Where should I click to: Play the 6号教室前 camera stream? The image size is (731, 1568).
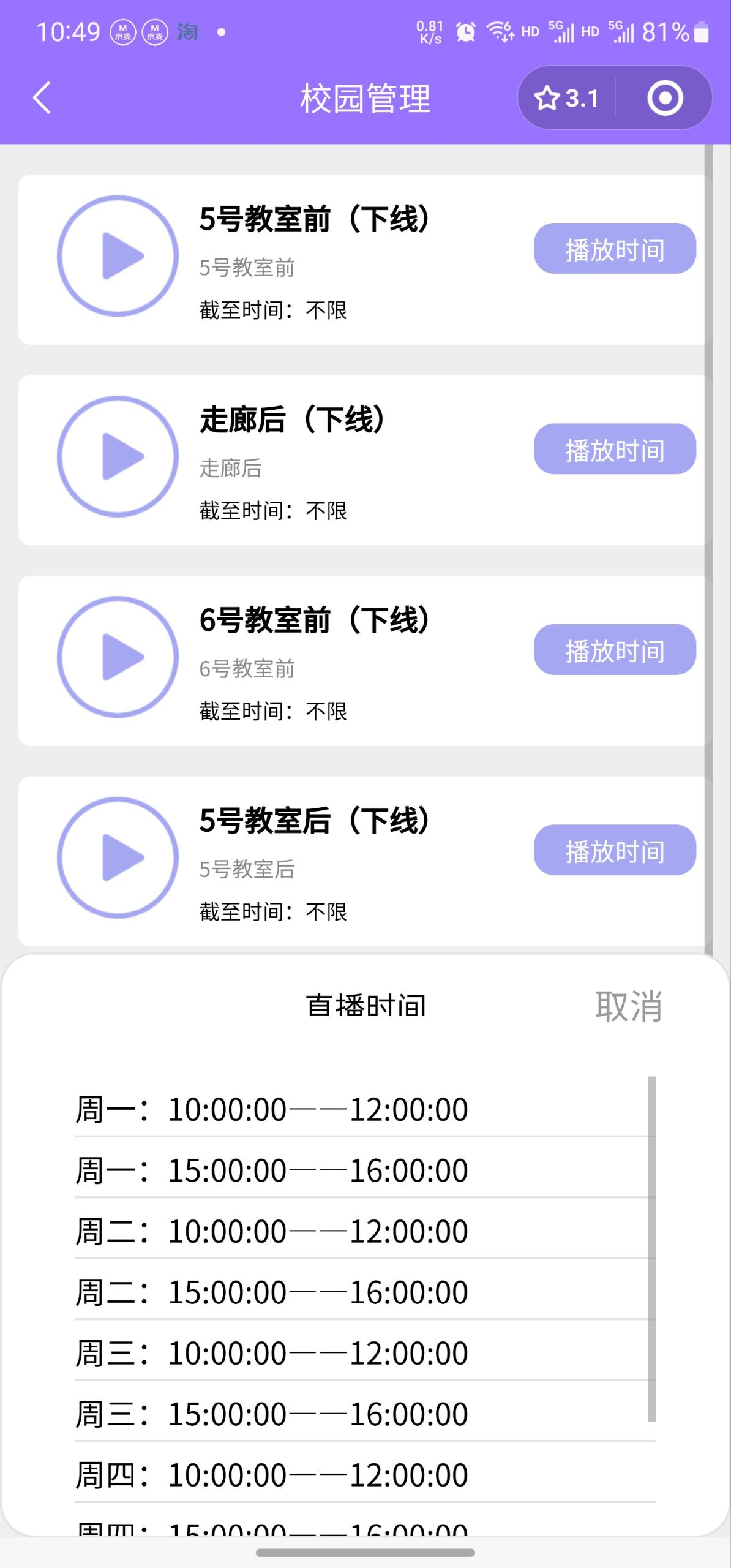[x=118, y=657]
